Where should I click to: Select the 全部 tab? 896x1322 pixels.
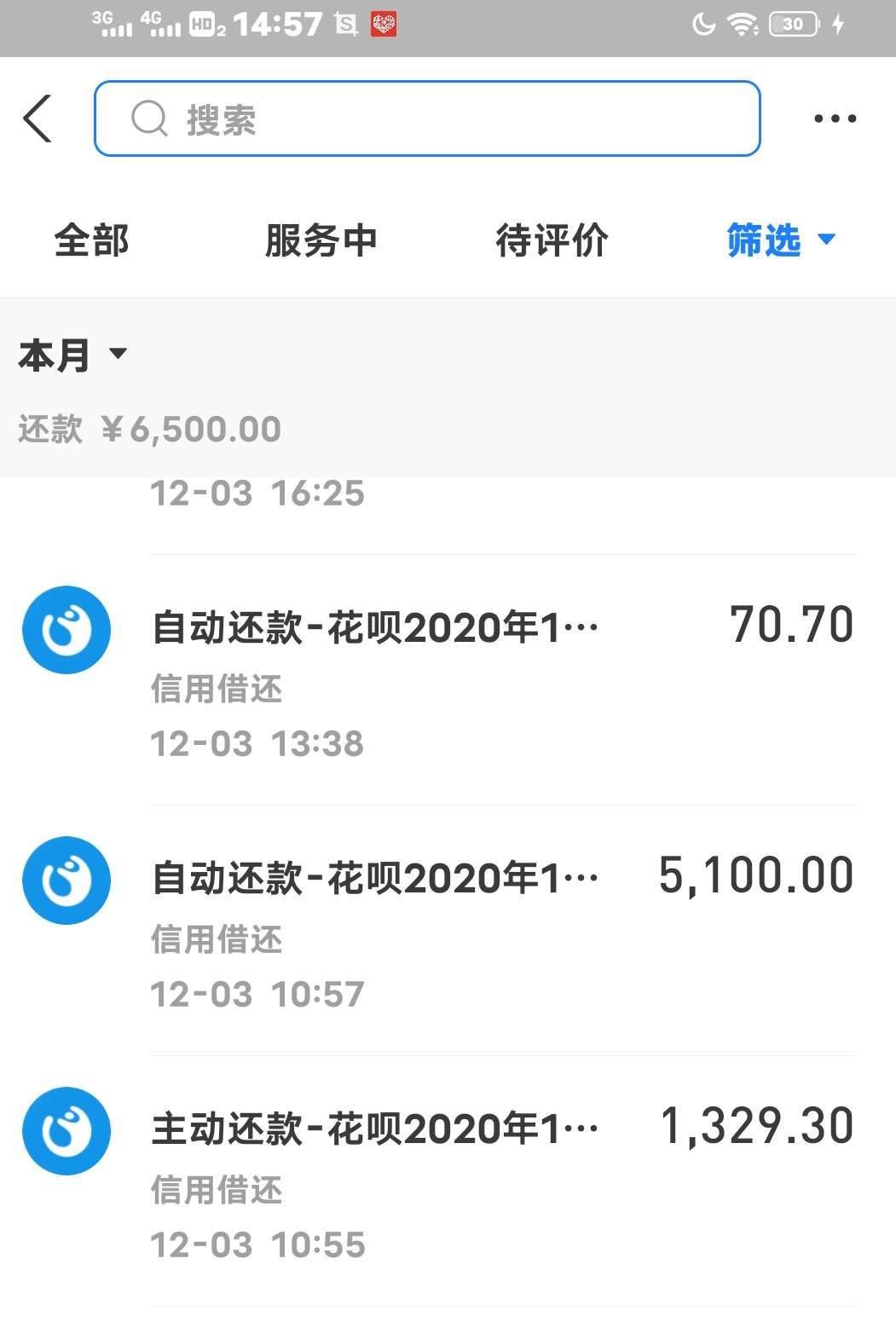point(90,241)
